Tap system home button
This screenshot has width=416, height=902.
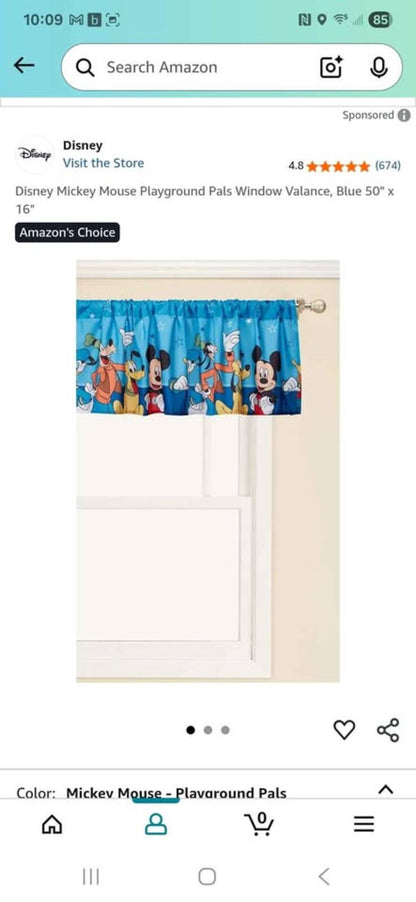207,876
